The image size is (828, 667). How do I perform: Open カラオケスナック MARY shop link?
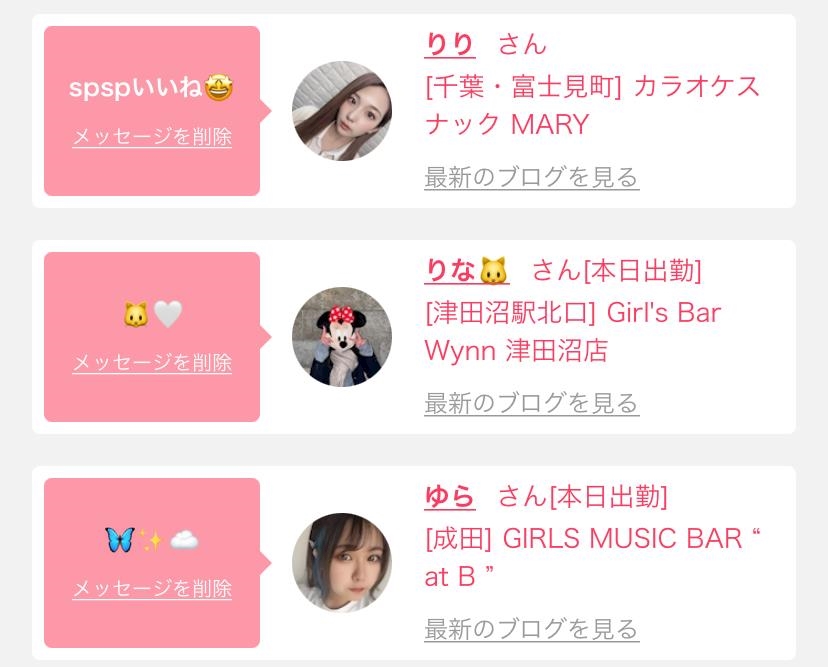(x=592, y=105)
